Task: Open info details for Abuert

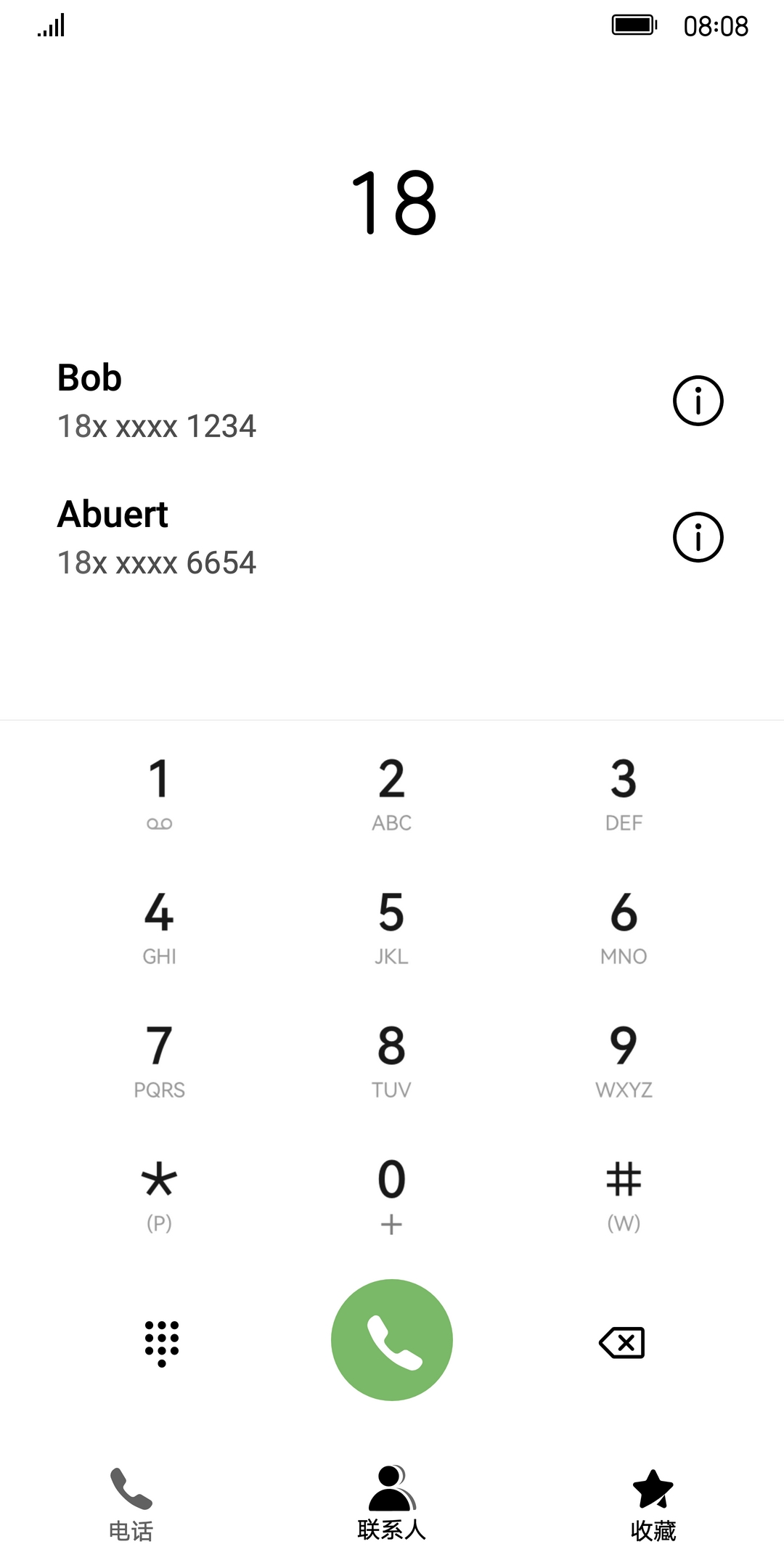Action: pyautogui.click(x=698, y=537)
